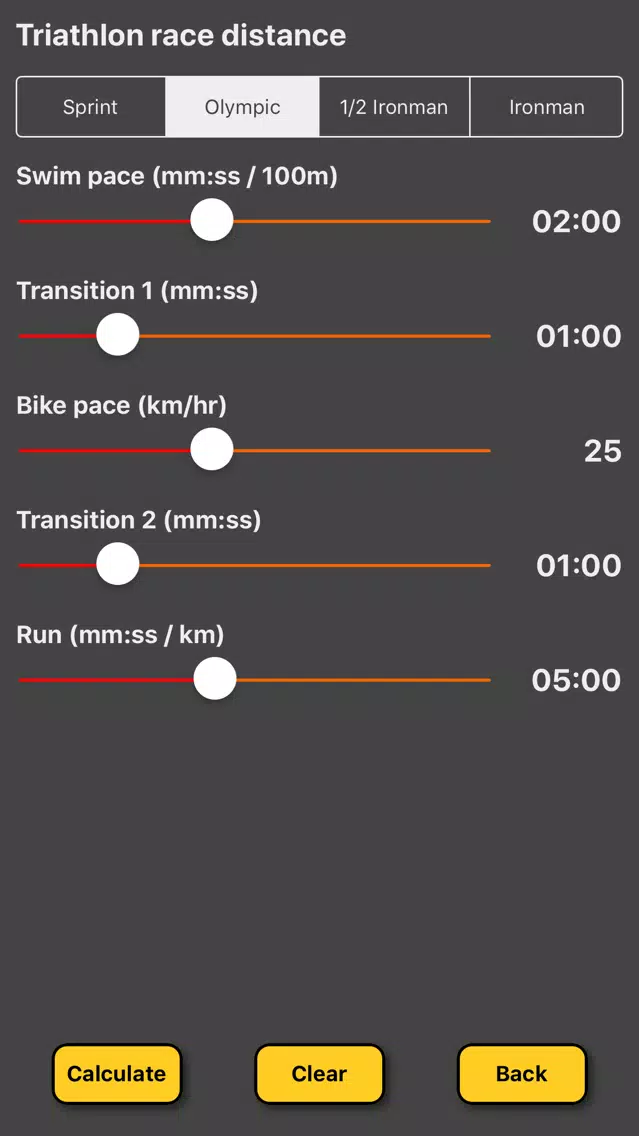Tap the Bike pace slider handle

tap(212, 449)
